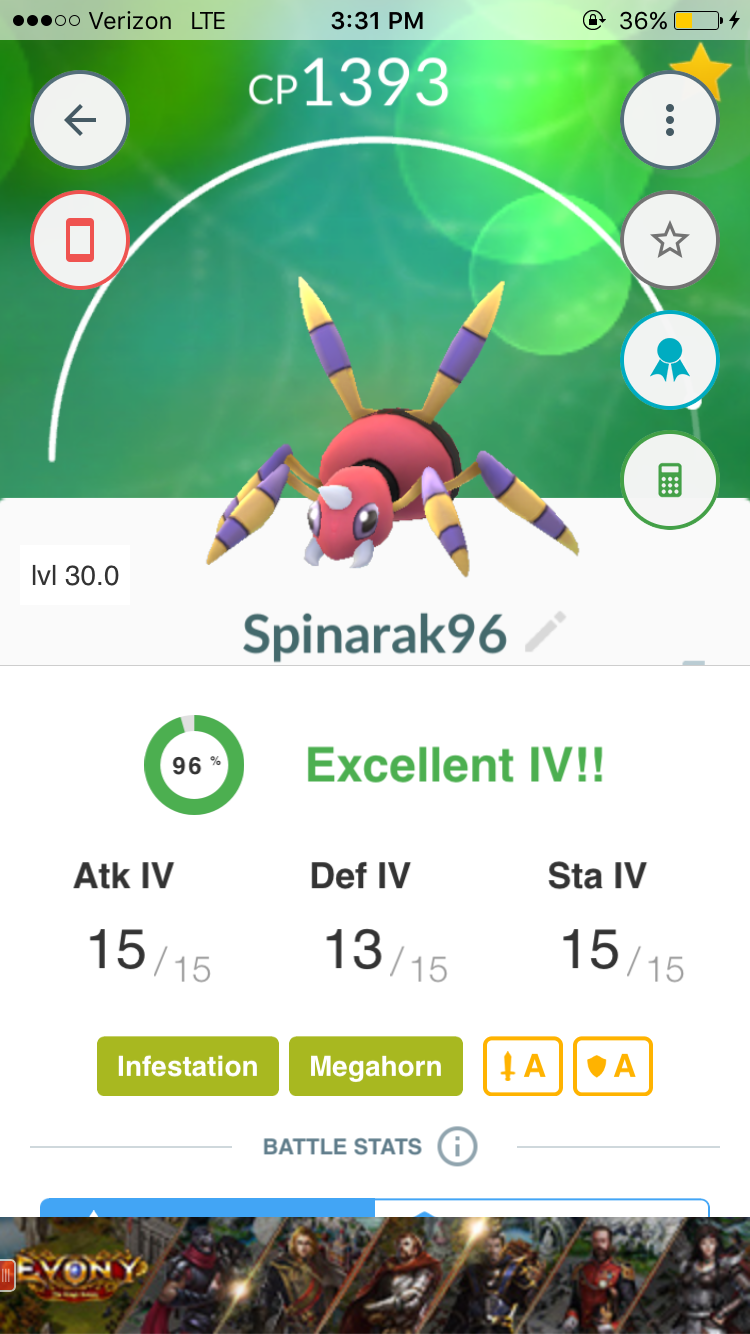The width and height of the screenshot is (750, 1334).
Task: Tap the defense grade A badge
Action: pos(613,1066)
